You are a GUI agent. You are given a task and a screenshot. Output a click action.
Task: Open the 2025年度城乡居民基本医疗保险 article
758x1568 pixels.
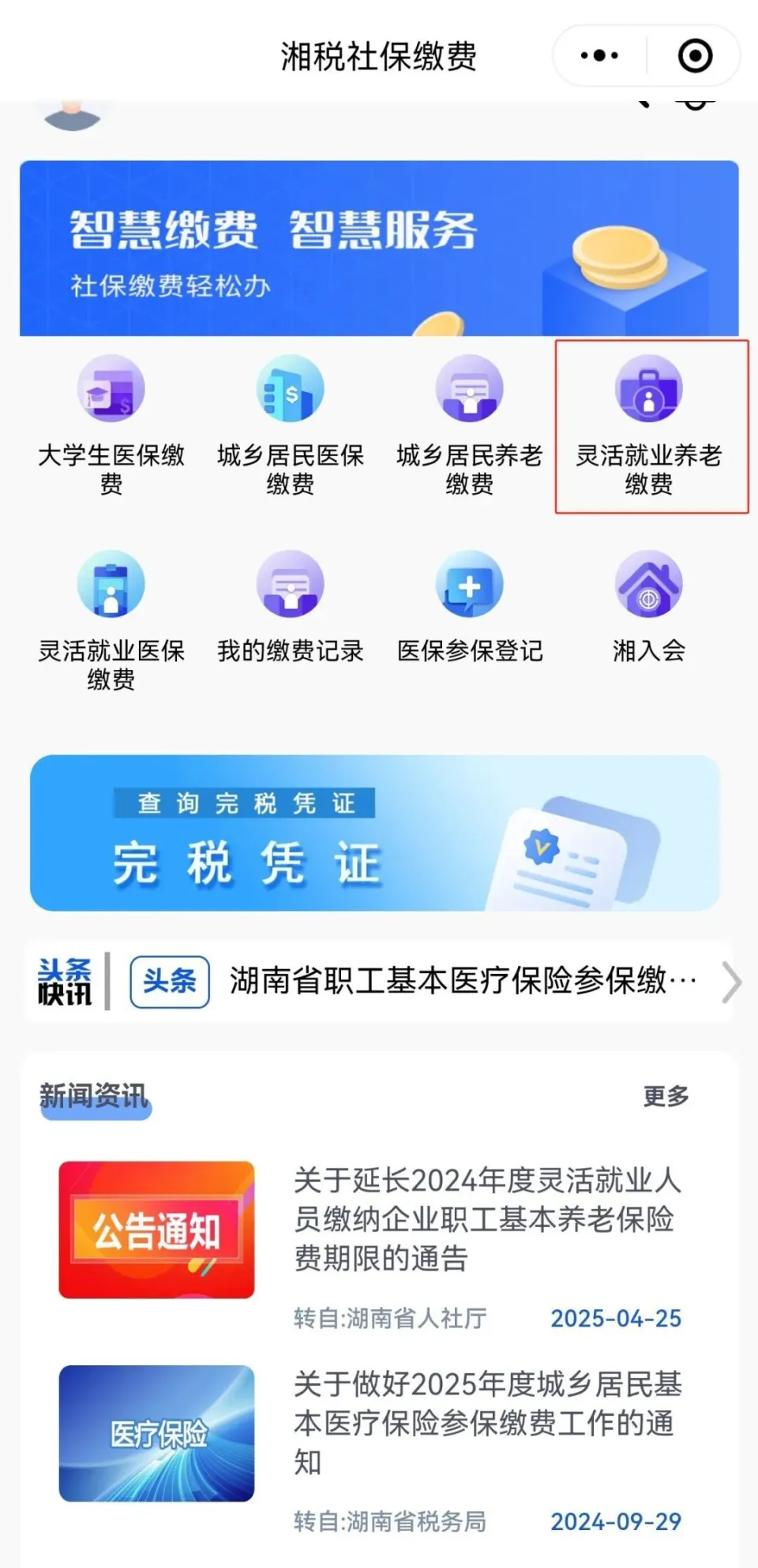click(x=486, y=1422)
